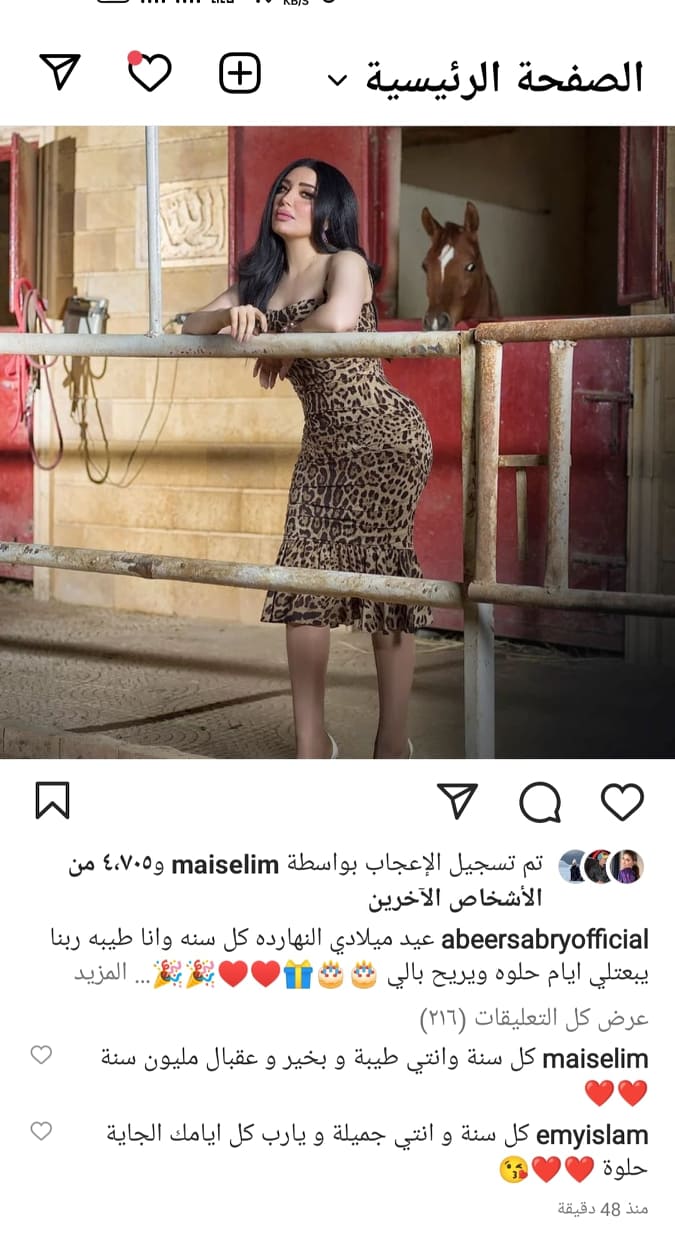Open the horse stable post photo

[x=337, y=440]
